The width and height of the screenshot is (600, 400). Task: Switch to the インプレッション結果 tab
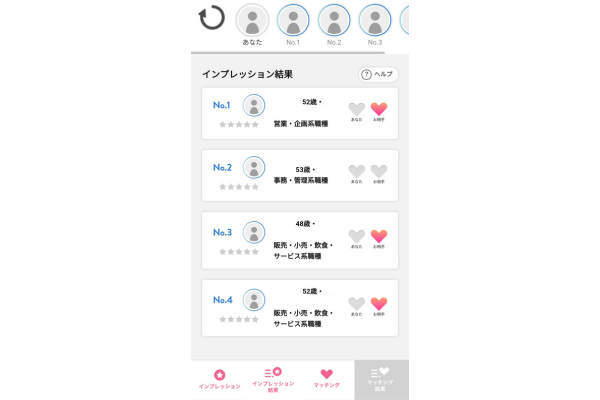[273, 380]
